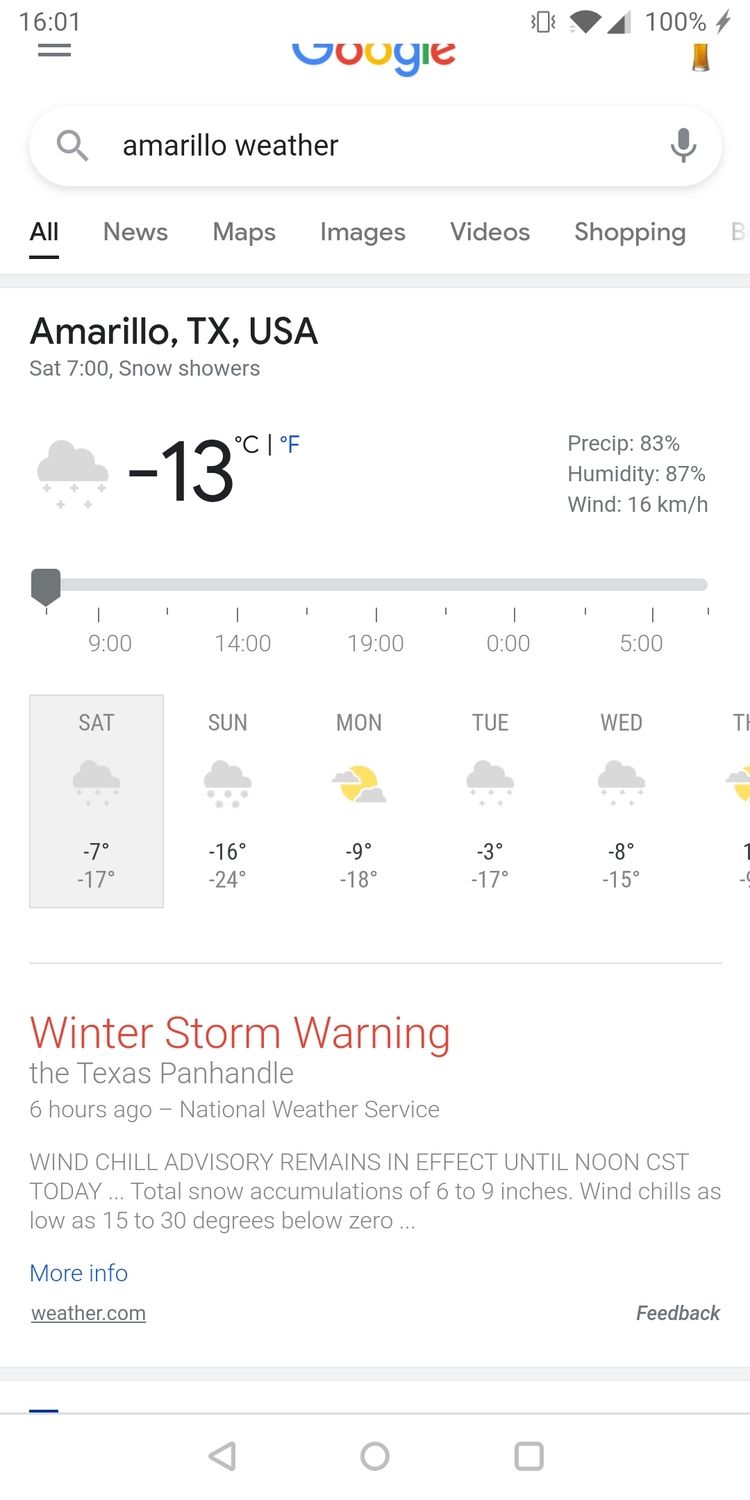Image resolution: width=750 pixels, height=1500 pixels.
Task: Send Feedback on the weather card
Action: (677, 1313)
